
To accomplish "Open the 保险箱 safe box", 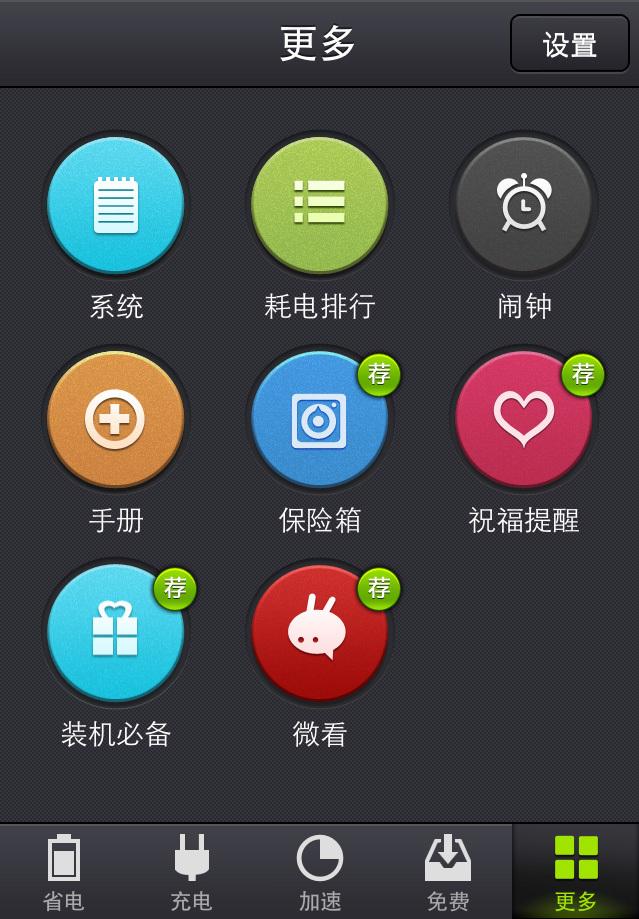I will pyautogui.click(x=319, y=419).
